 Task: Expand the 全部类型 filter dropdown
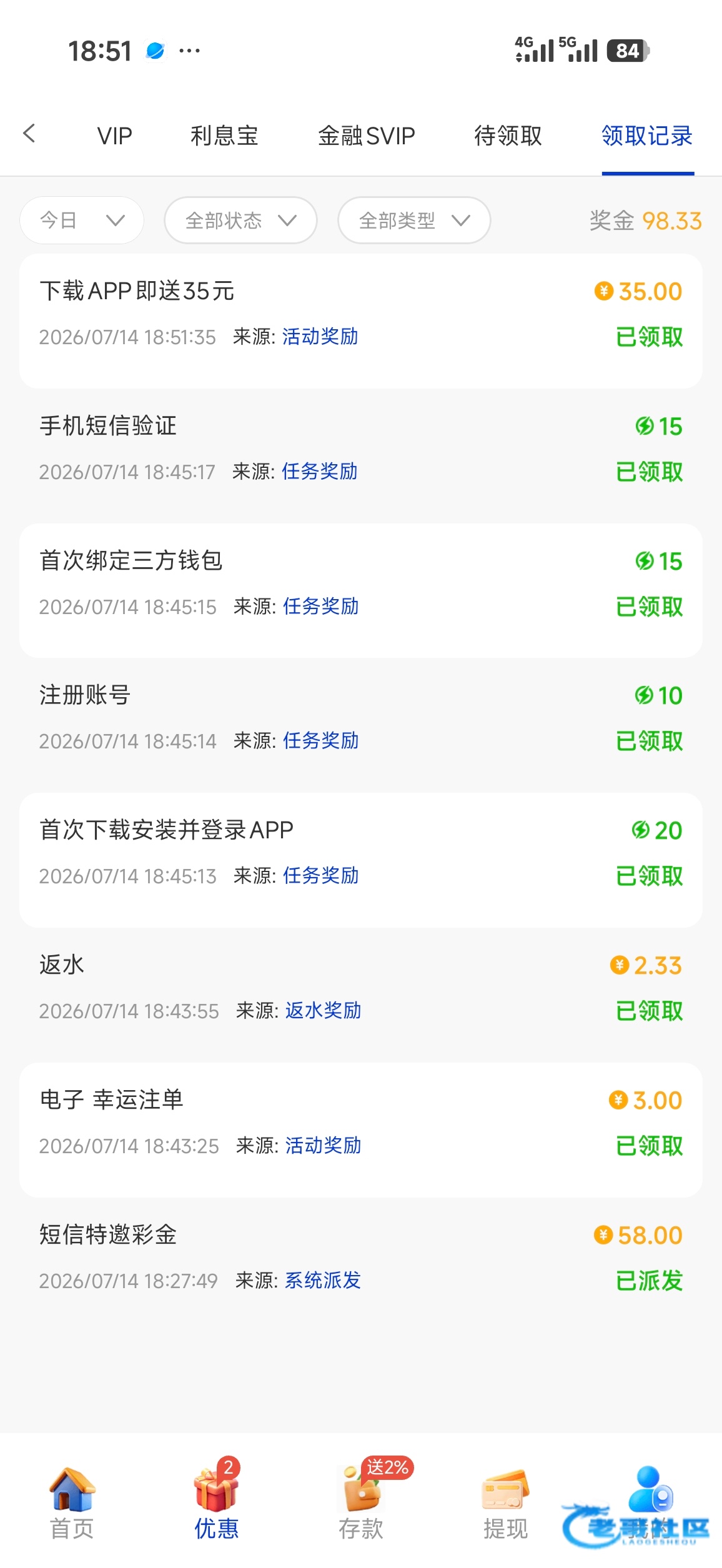414,220
